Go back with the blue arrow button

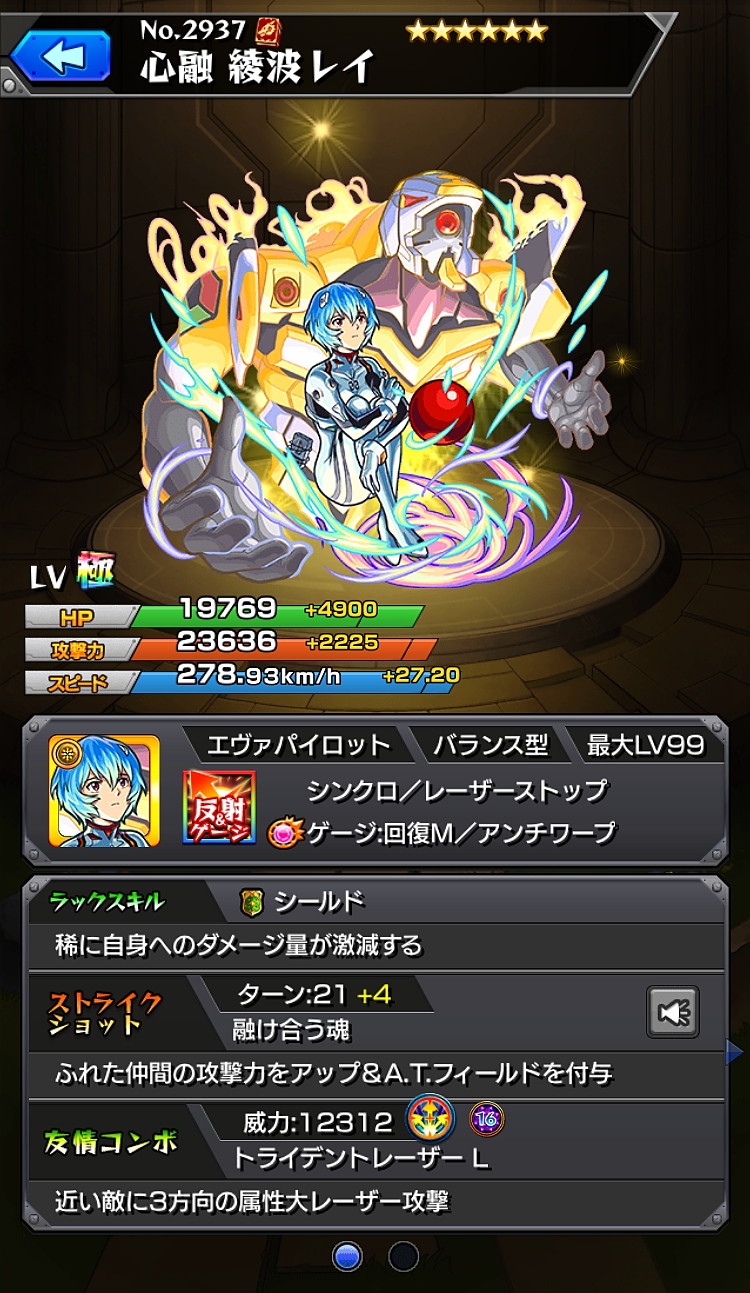coord(60,55)
